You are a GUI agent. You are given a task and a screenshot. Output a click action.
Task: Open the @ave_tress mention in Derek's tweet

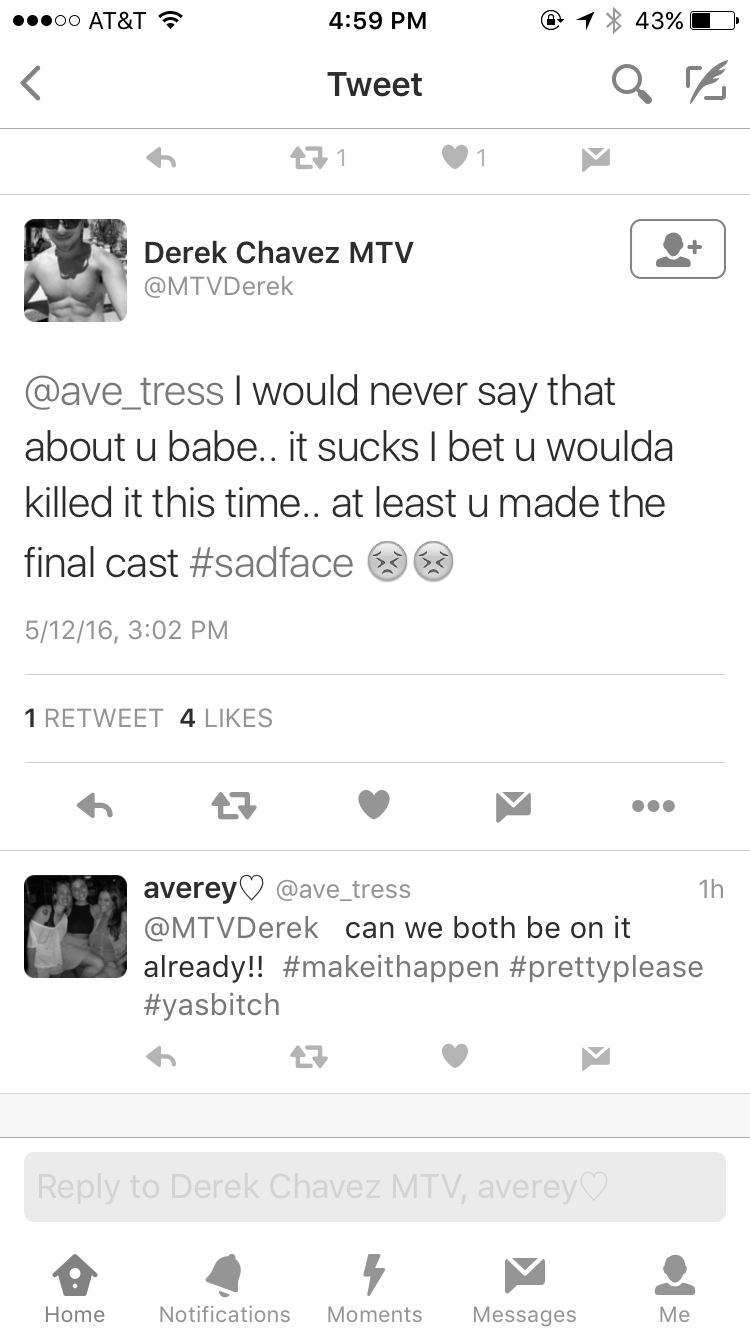[x=124, y=391]
